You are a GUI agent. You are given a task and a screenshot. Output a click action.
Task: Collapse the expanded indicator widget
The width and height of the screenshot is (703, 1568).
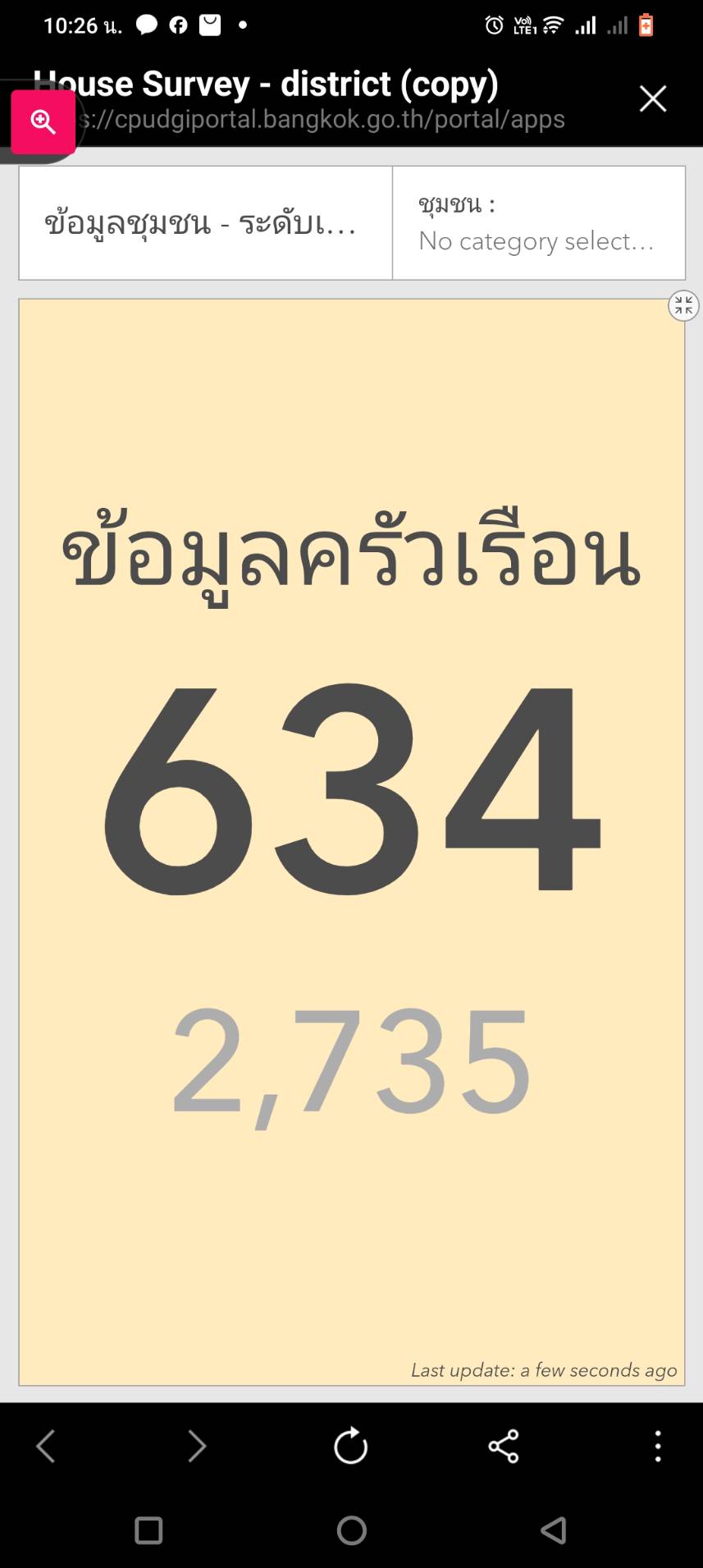683,306
